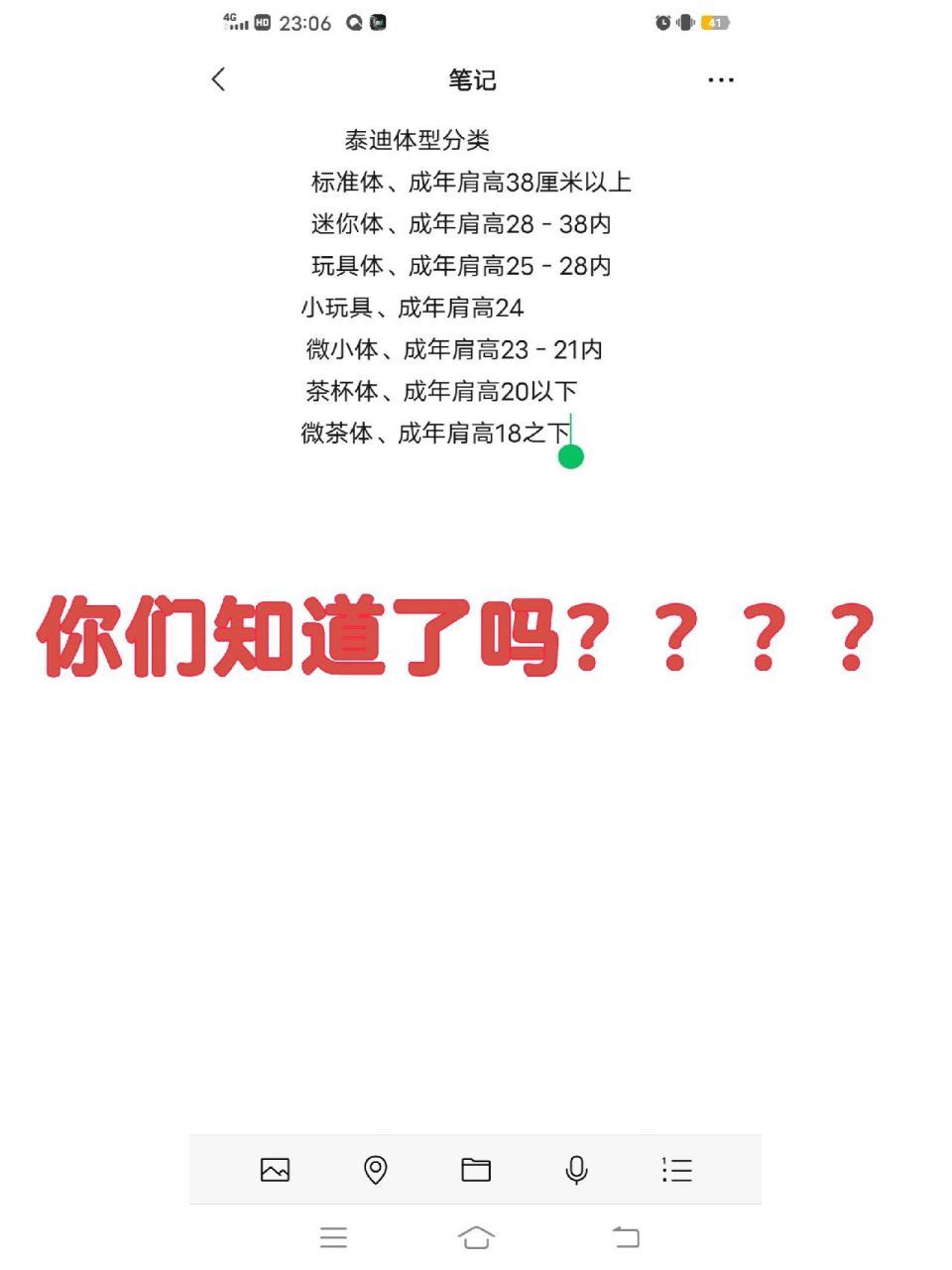Tap the back arrow in navigation bar
The image size is (952, 1270).
pos(625,1236)
